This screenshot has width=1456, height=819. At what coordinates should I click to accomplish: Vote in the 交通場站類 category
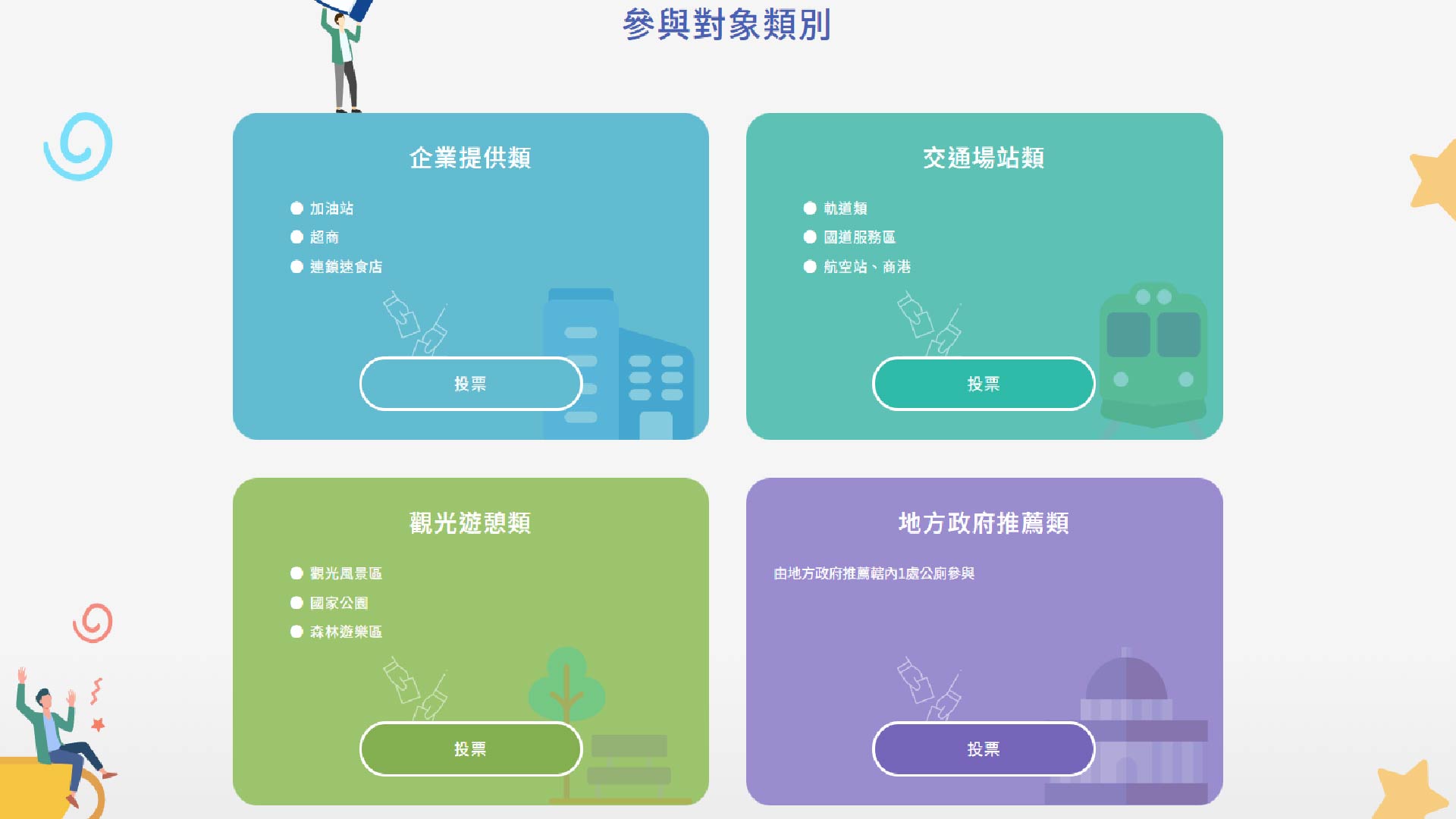tap(984, 384)
